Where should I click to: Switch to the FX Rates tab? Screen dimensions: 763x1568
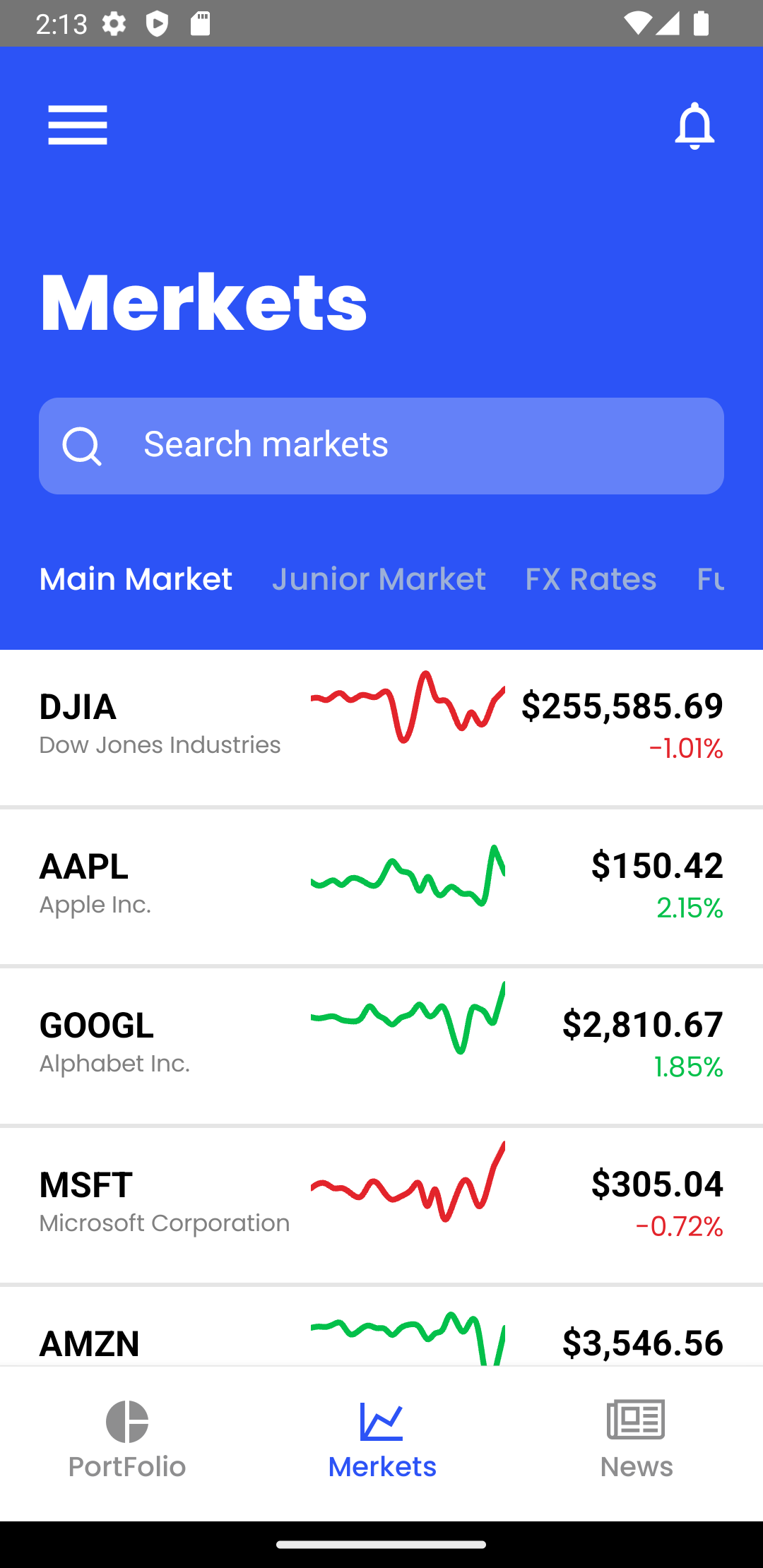(591, 579)
